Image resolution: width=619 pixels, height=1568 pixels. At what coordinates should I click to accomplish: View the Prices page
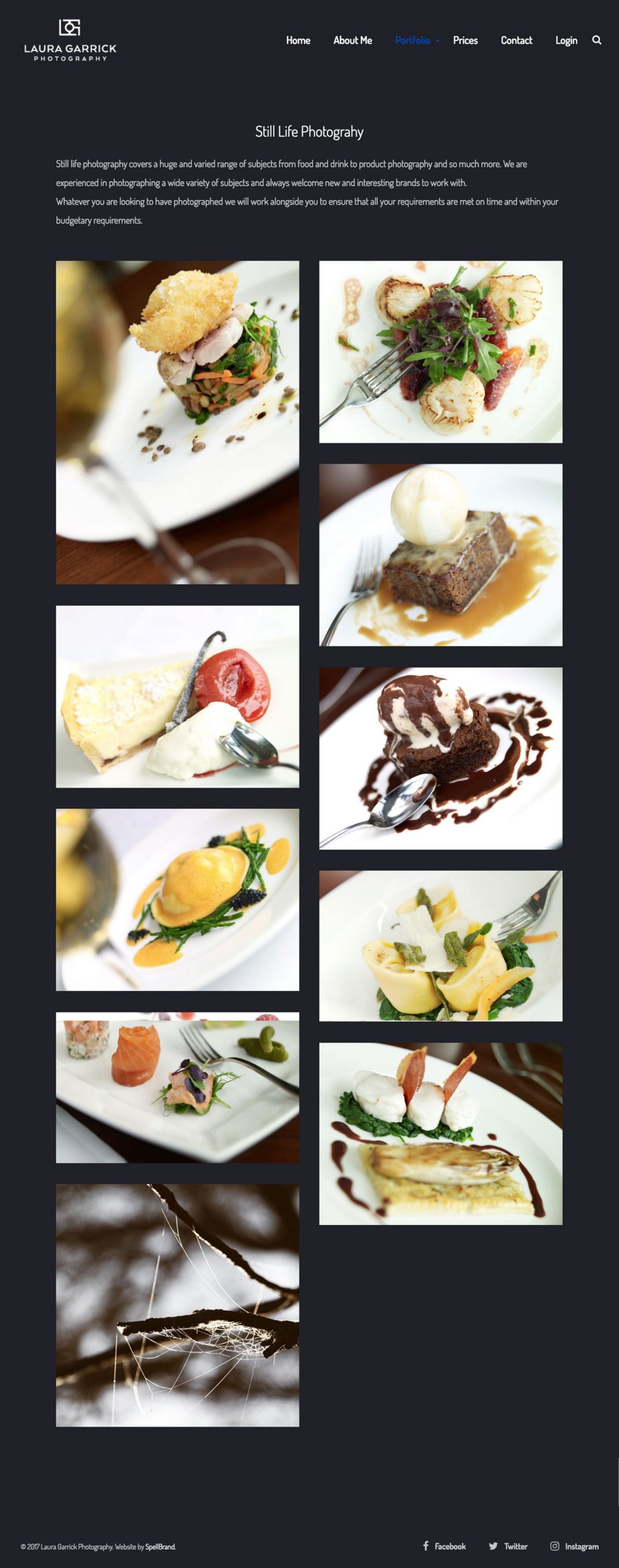(x=465, y=40)
